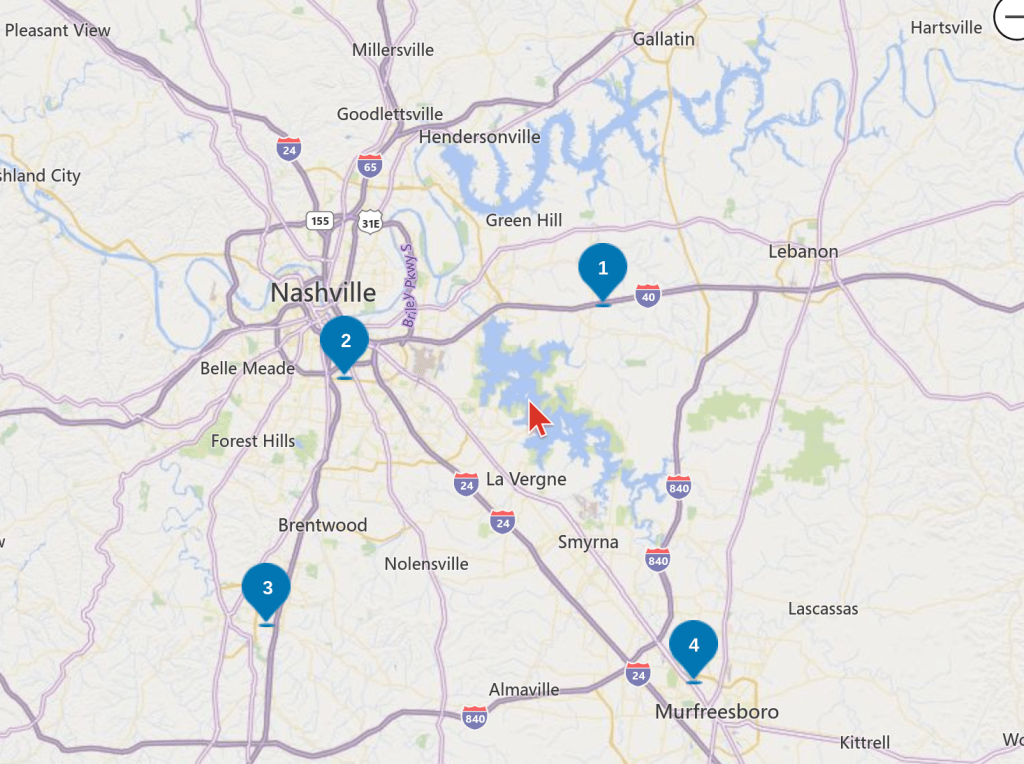1024x764 pixels.
Task: Zoom out the map with the minus button
Action: pyautogui.click(x=1012, y=17)
